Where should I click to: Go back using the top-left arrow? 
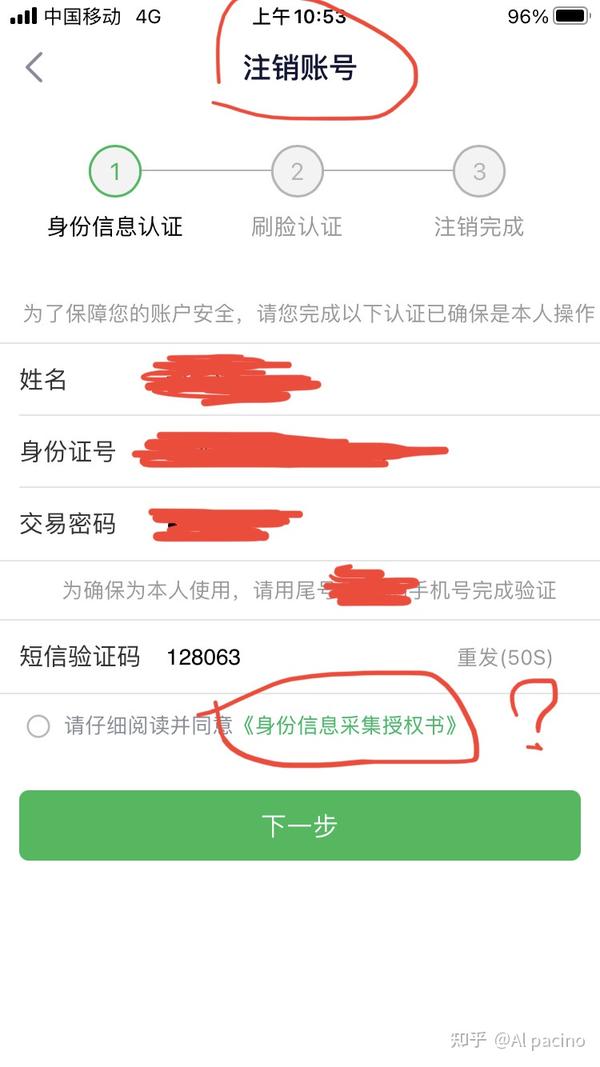point(34,67)
